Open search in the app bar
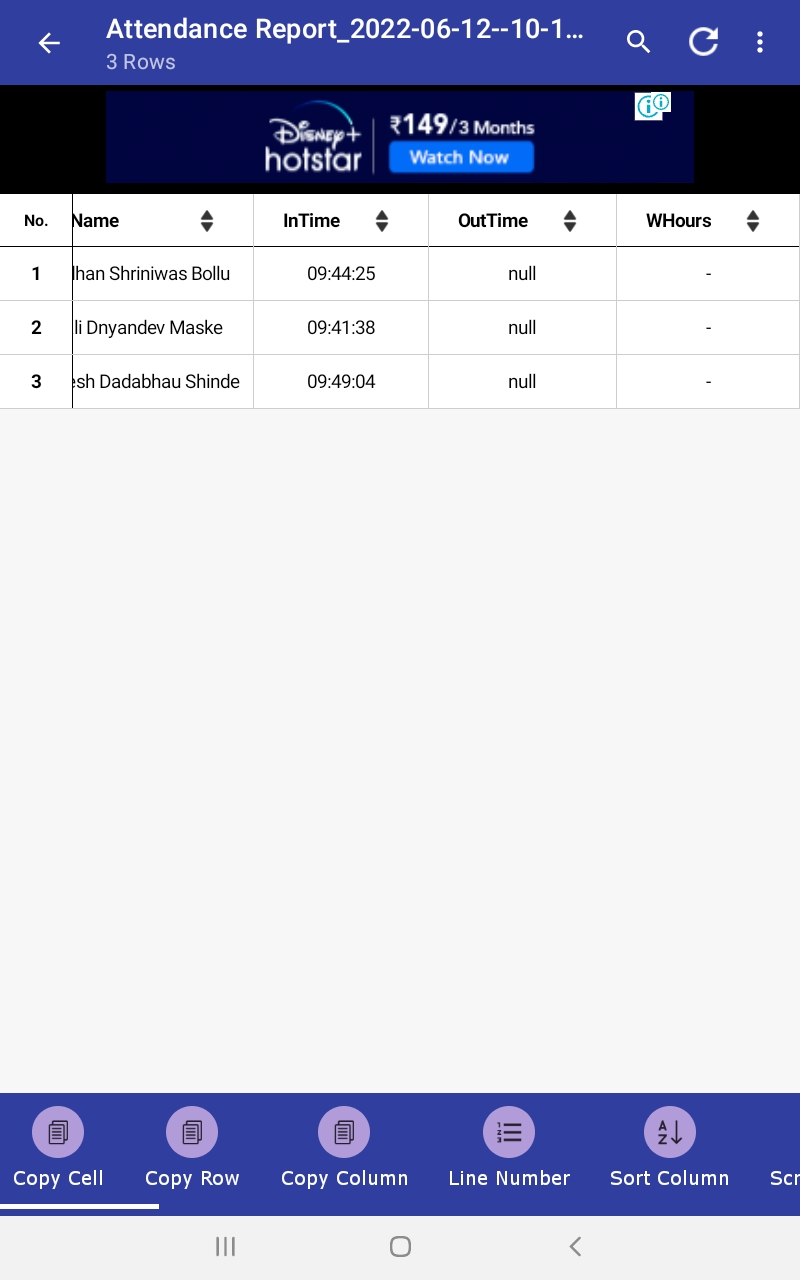Screen dimensions: 800x1280 [638, 42]
